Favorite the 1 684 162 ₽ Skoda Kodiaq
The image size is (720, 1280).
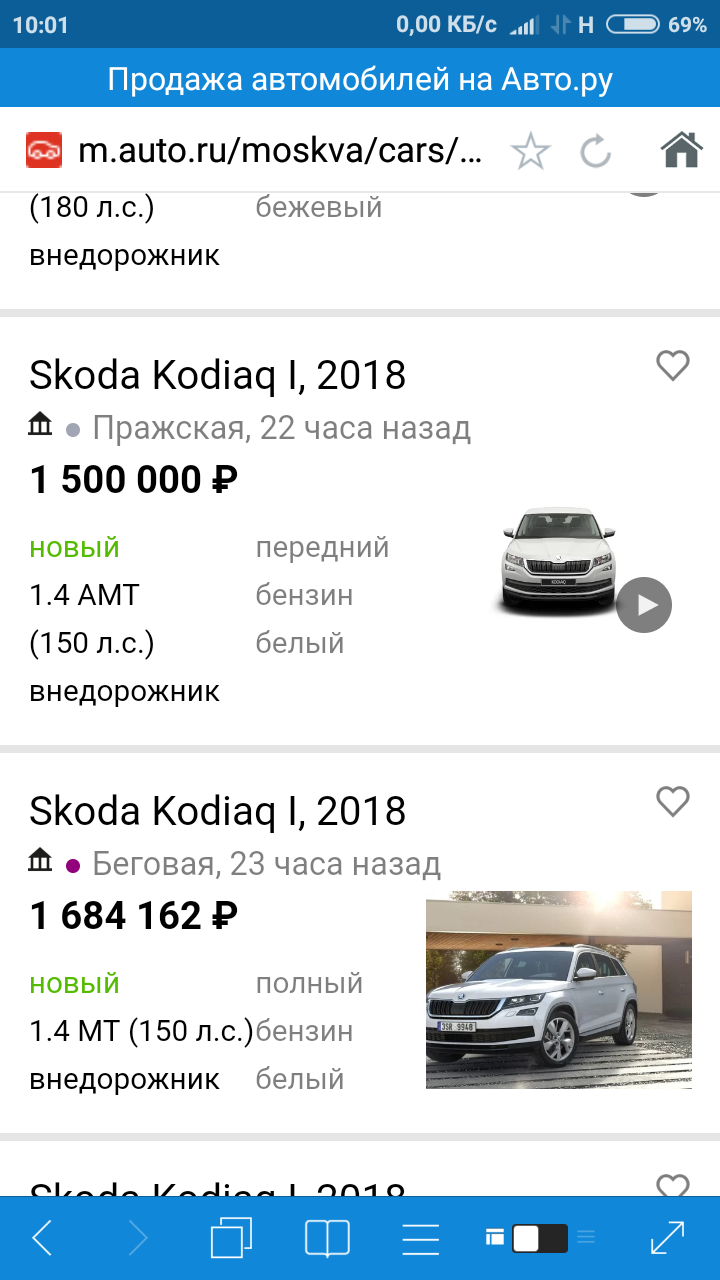(x=673, y=801)
